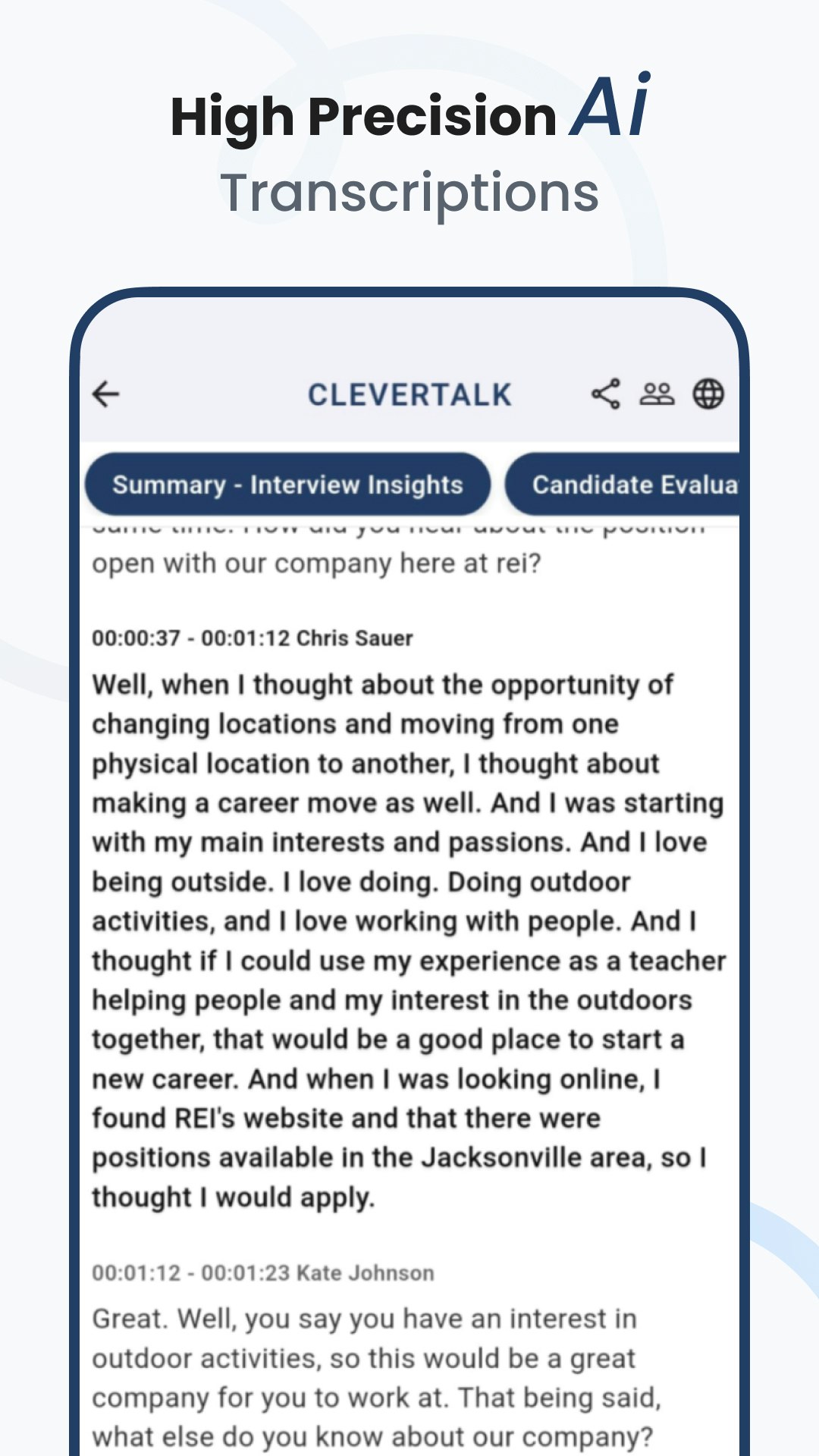
Task: Switch to the Candidate Evaluation tab
Action: coord(634,484)
